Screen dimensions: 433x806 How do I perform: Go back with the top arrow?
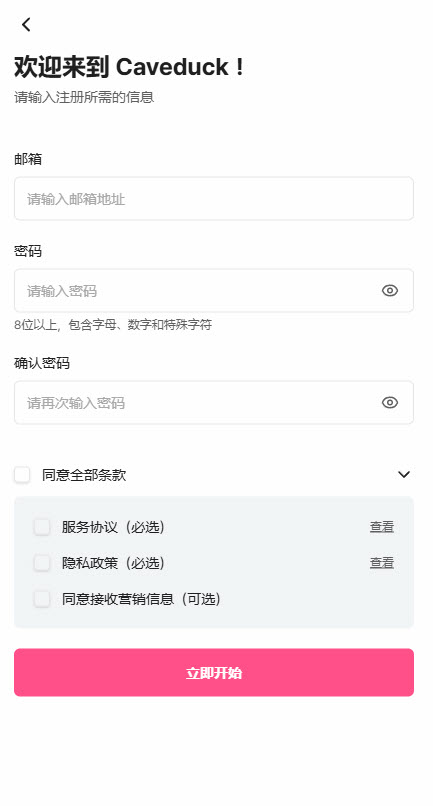click(26, 24)
